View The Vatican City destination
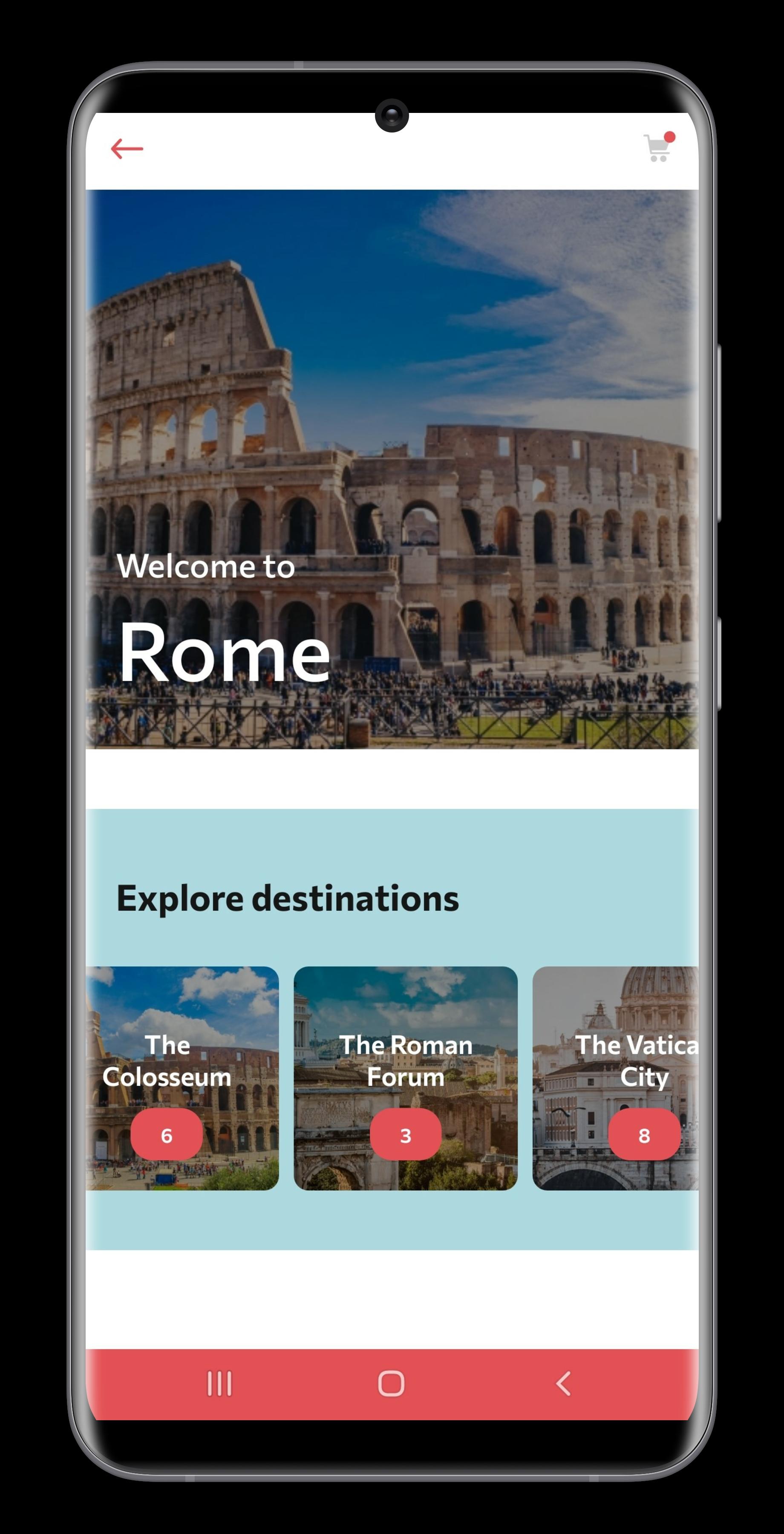 (616, 1078)
